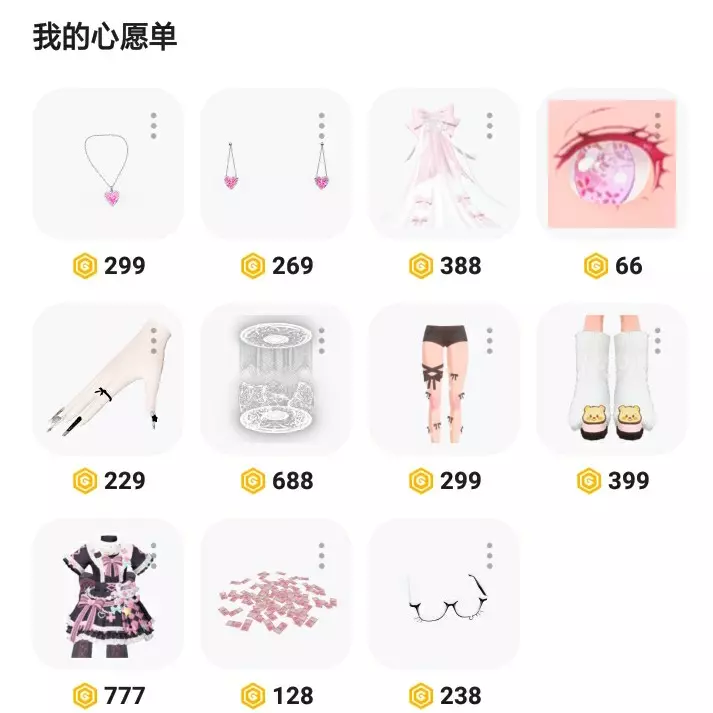Open the bear slipper boots priced 399

click(611, 380)
